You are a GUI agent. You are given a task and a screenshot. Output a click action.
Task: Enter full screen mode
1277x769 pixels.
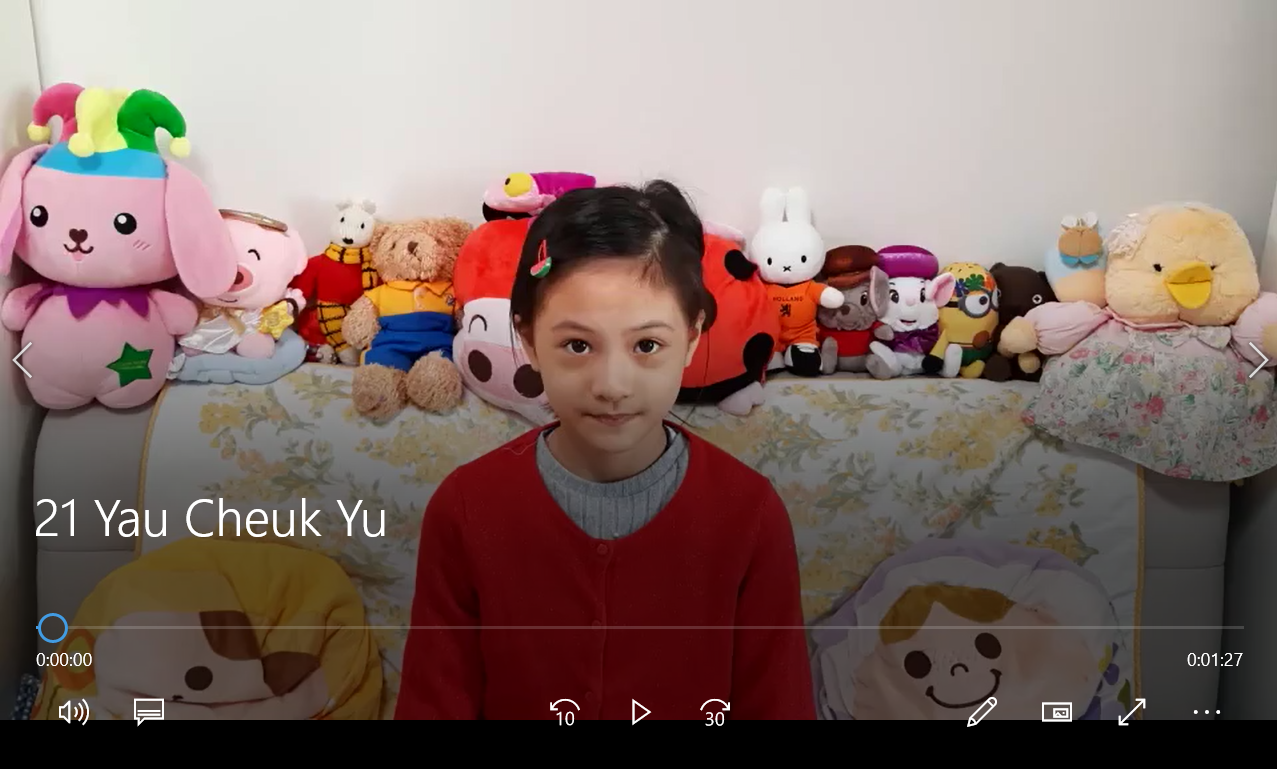coord(1131,712)
